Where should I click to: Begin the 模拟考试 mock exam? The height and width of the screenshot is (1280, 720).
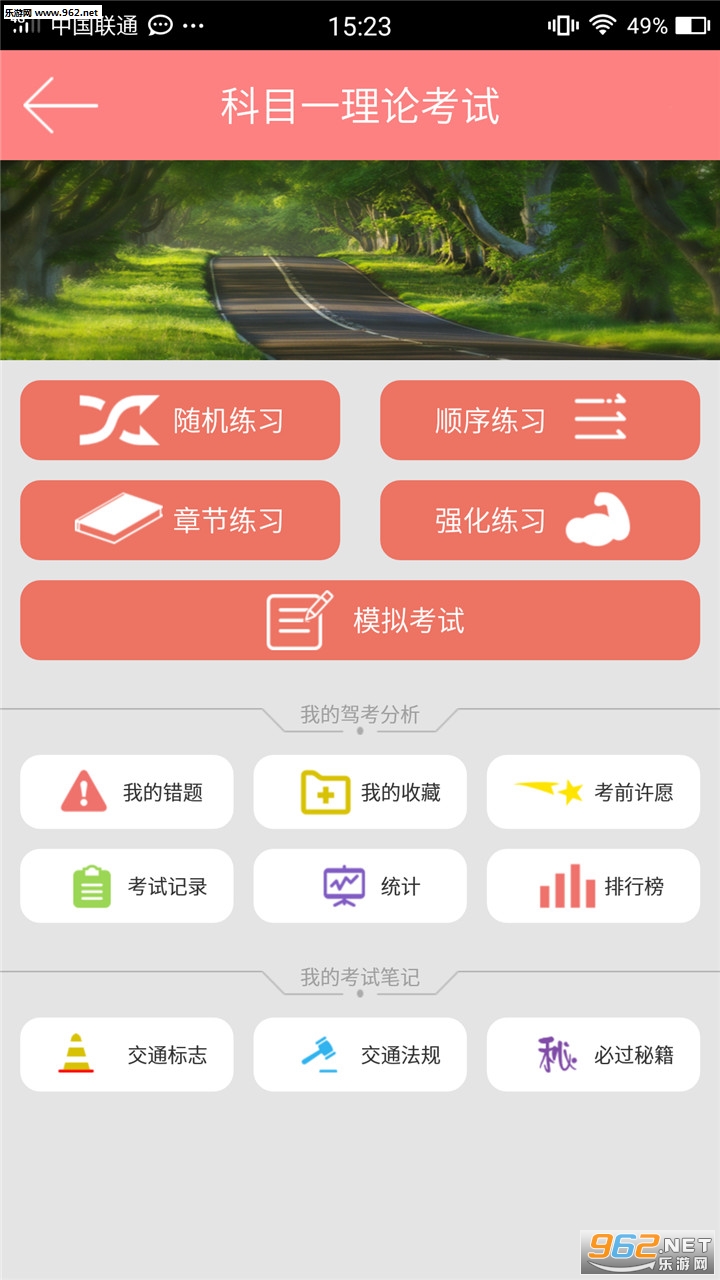click(x=360, y=620)
